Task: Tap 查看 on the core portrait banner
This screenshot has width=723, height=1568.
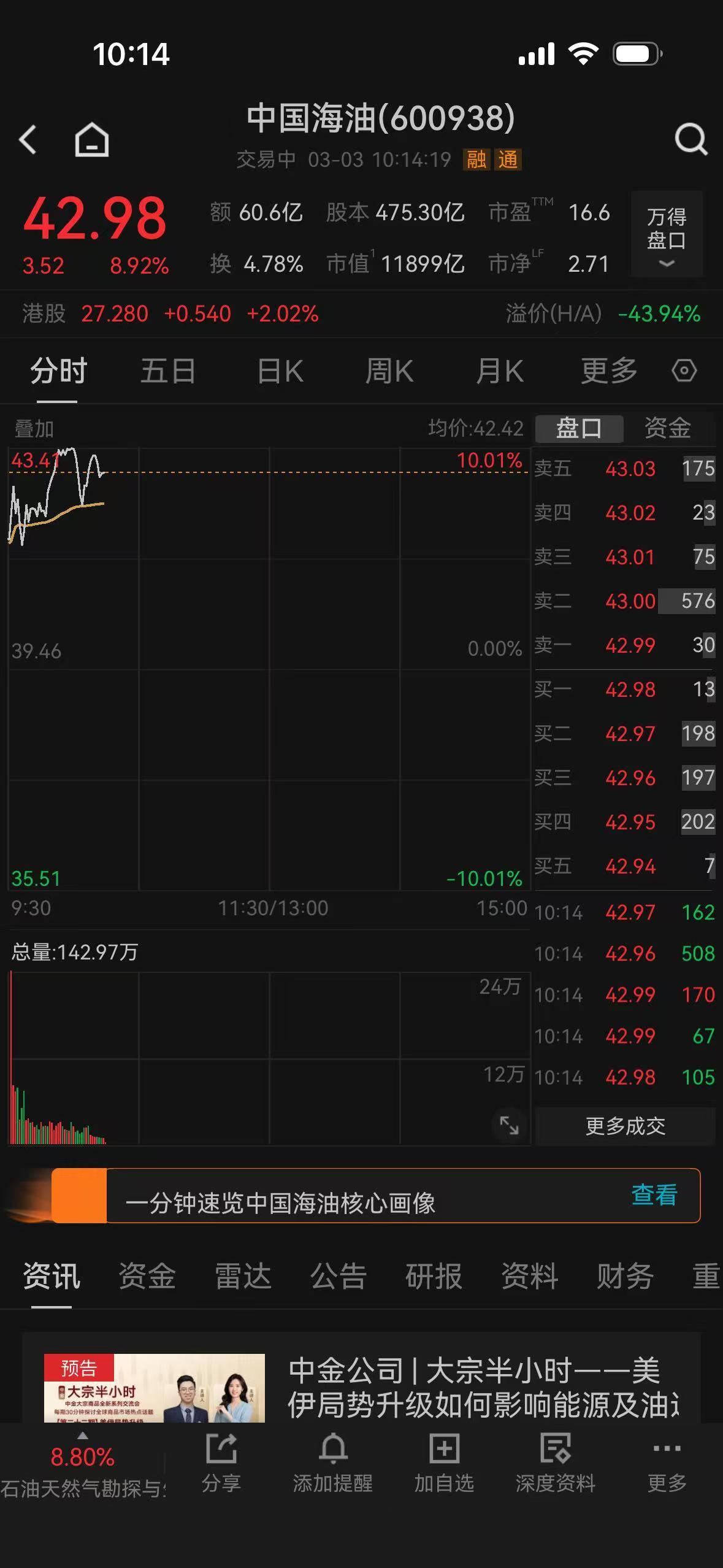Action: point(654,1195)
